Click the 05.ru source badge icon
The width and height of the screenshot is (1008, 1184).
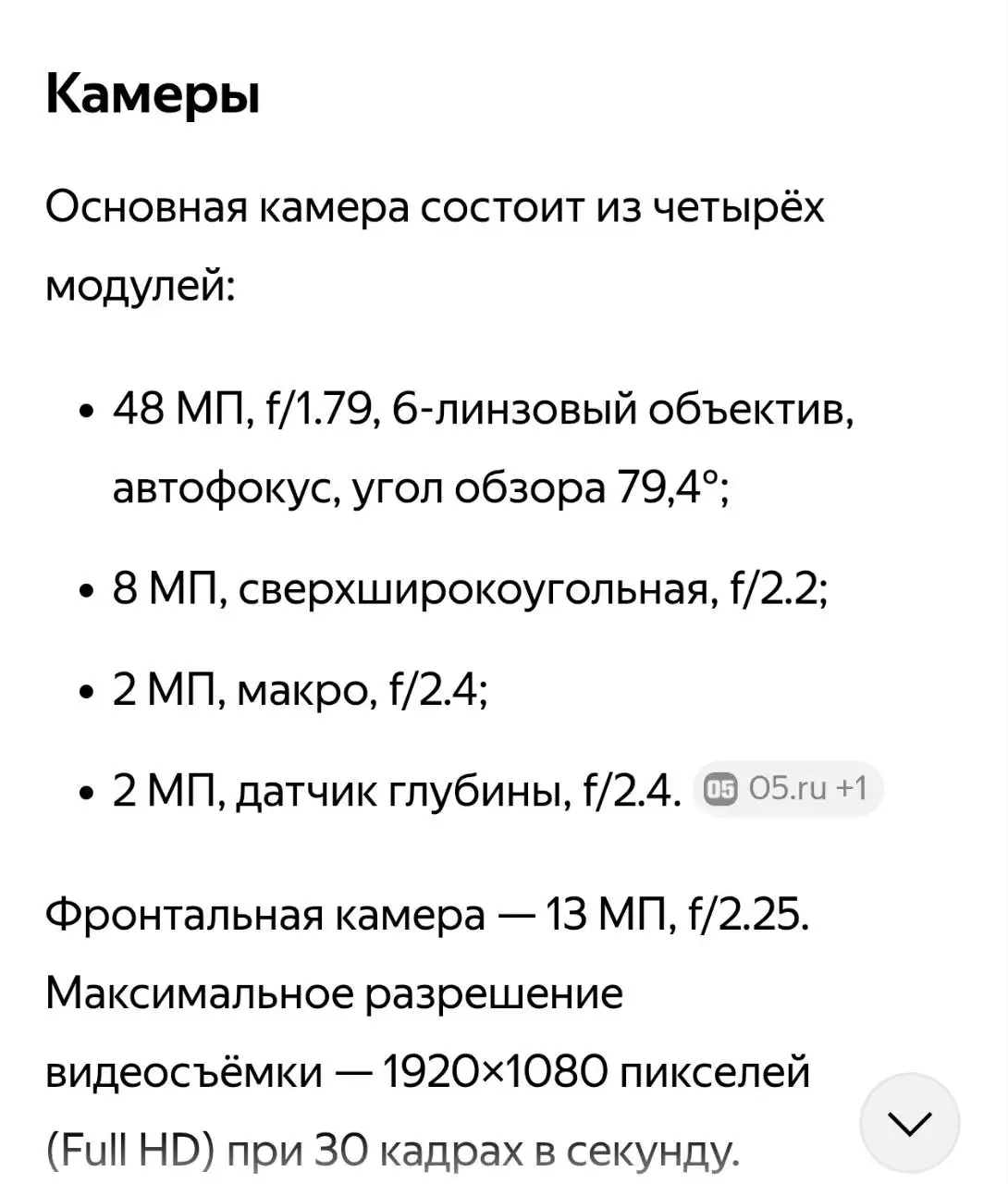(719, 789)
